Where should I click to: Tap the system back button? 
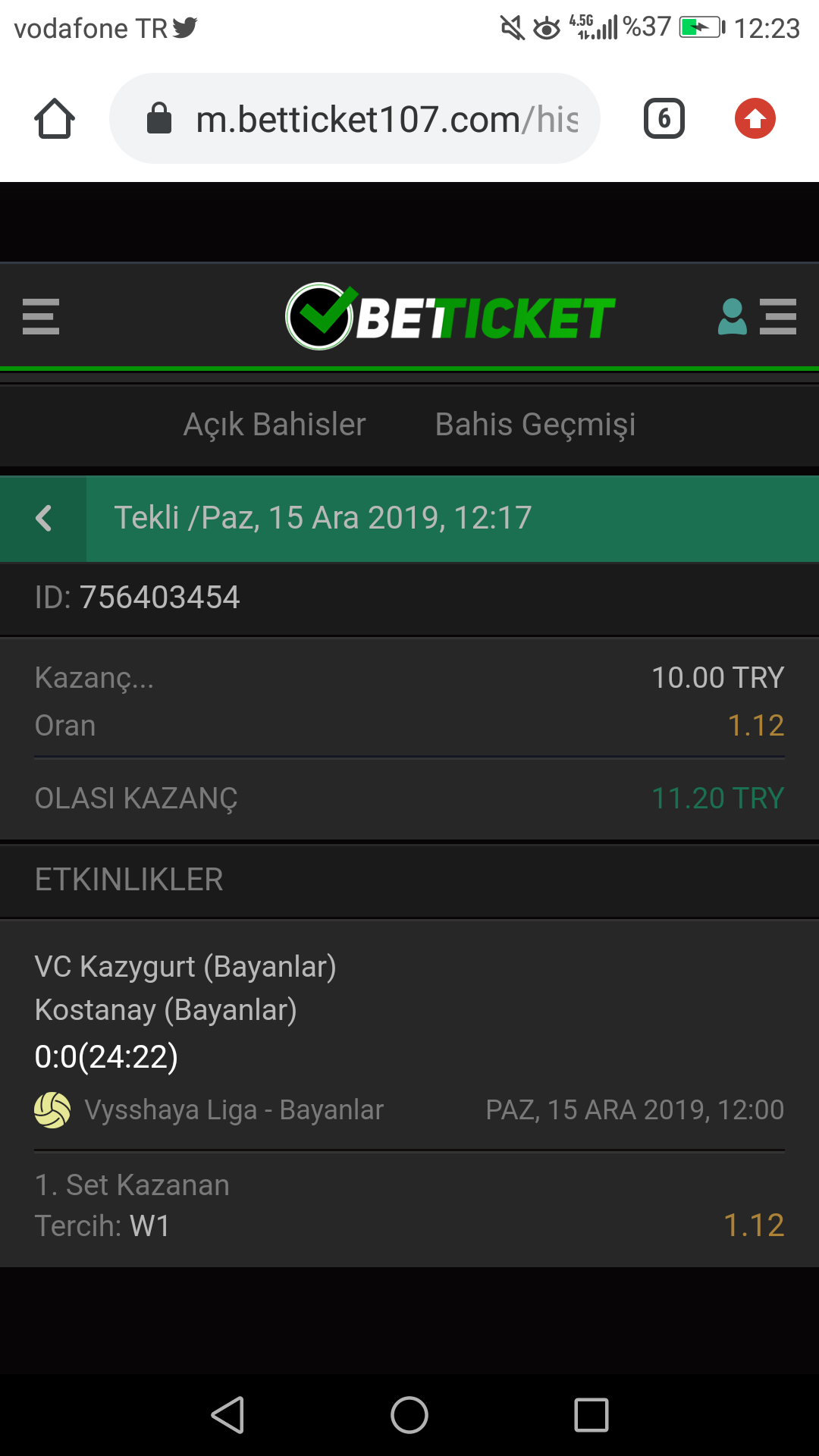(227, 1415)
